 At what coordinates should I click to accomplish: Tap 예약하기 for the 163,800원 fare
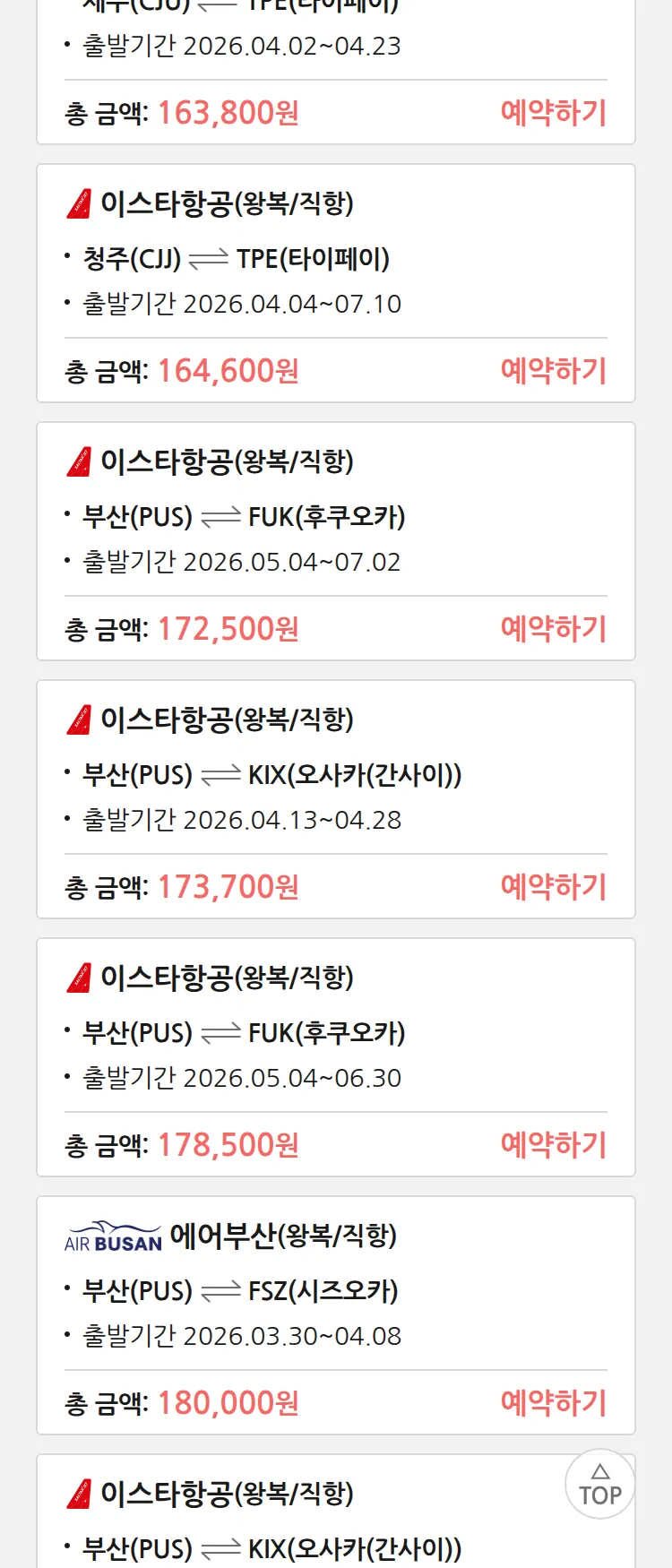553,113
